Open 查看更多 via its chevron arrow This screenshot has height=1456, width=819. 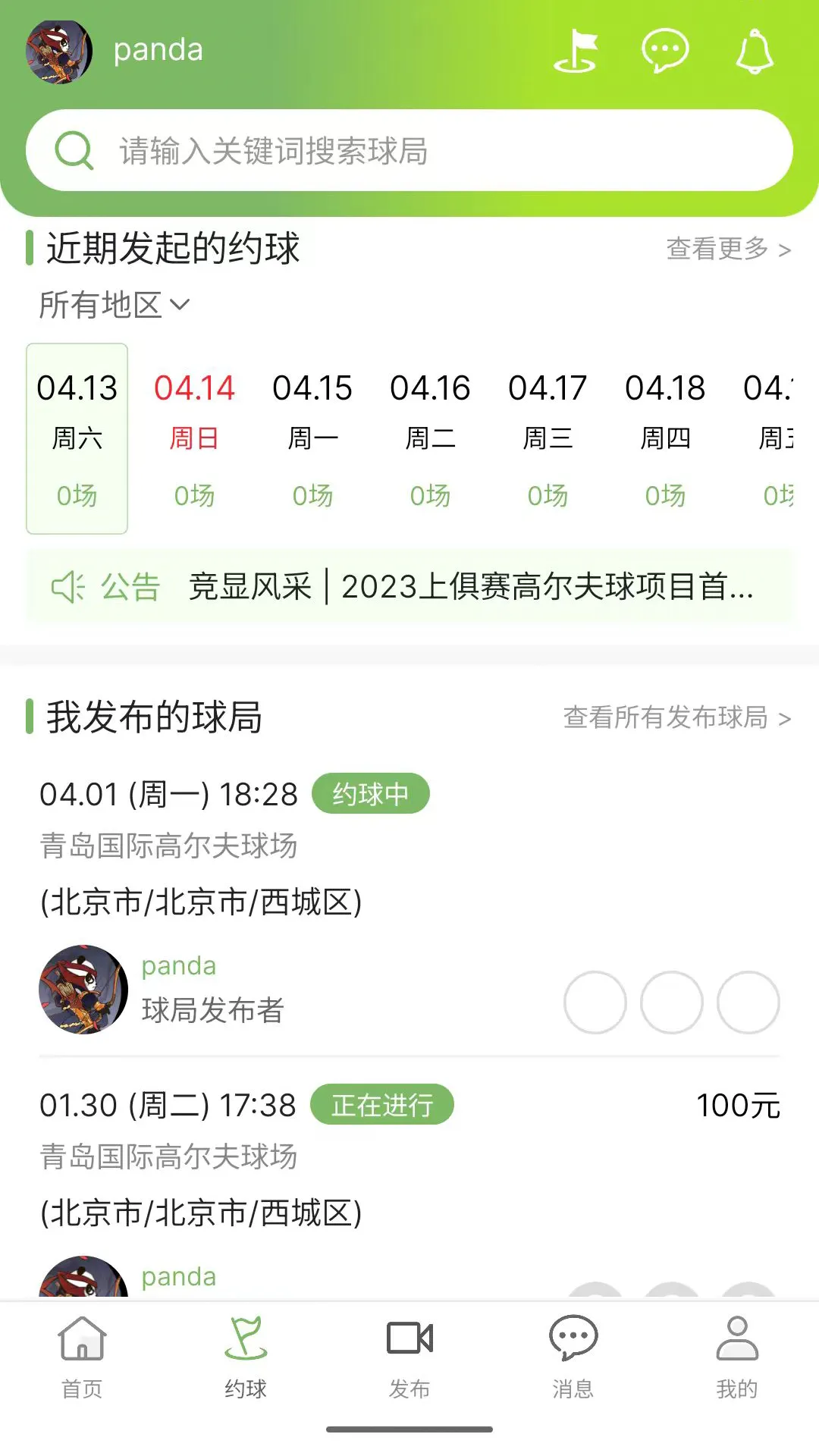tap(785, 249)
